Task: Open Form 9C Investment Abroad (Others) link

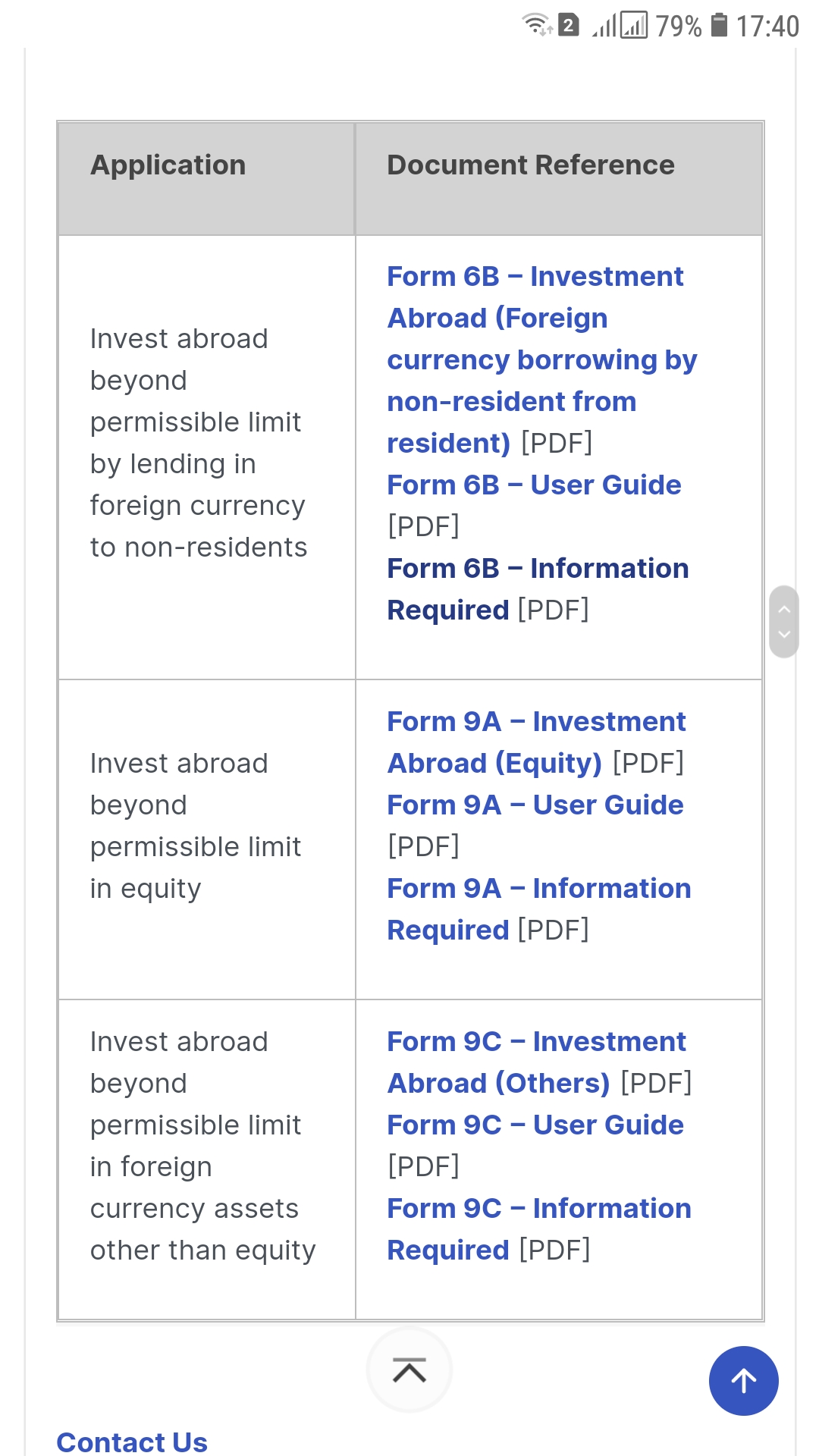Action: (x=536, y=1062)
